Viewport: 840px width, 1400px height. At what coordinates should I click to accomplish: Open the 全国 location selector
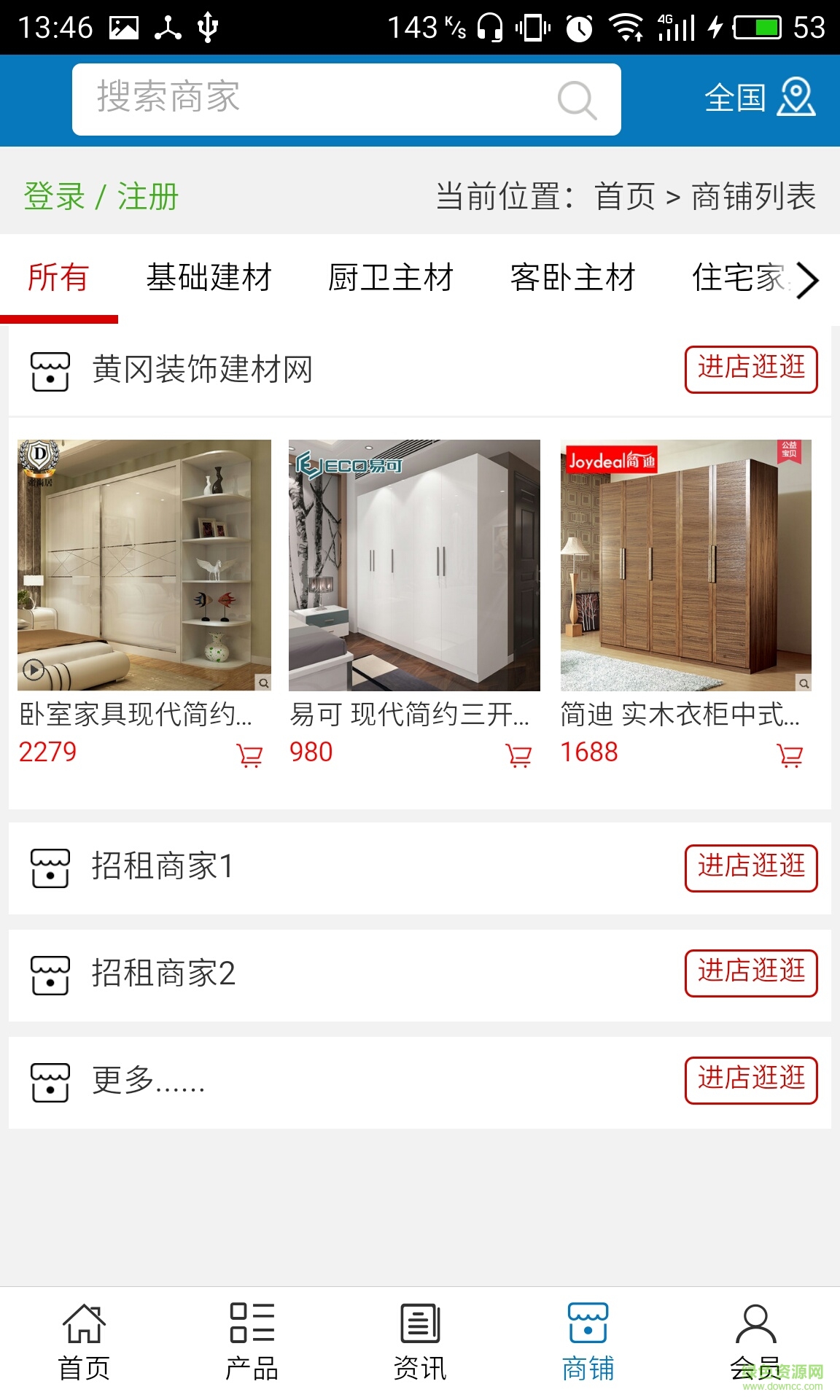[x=758, y=98]
